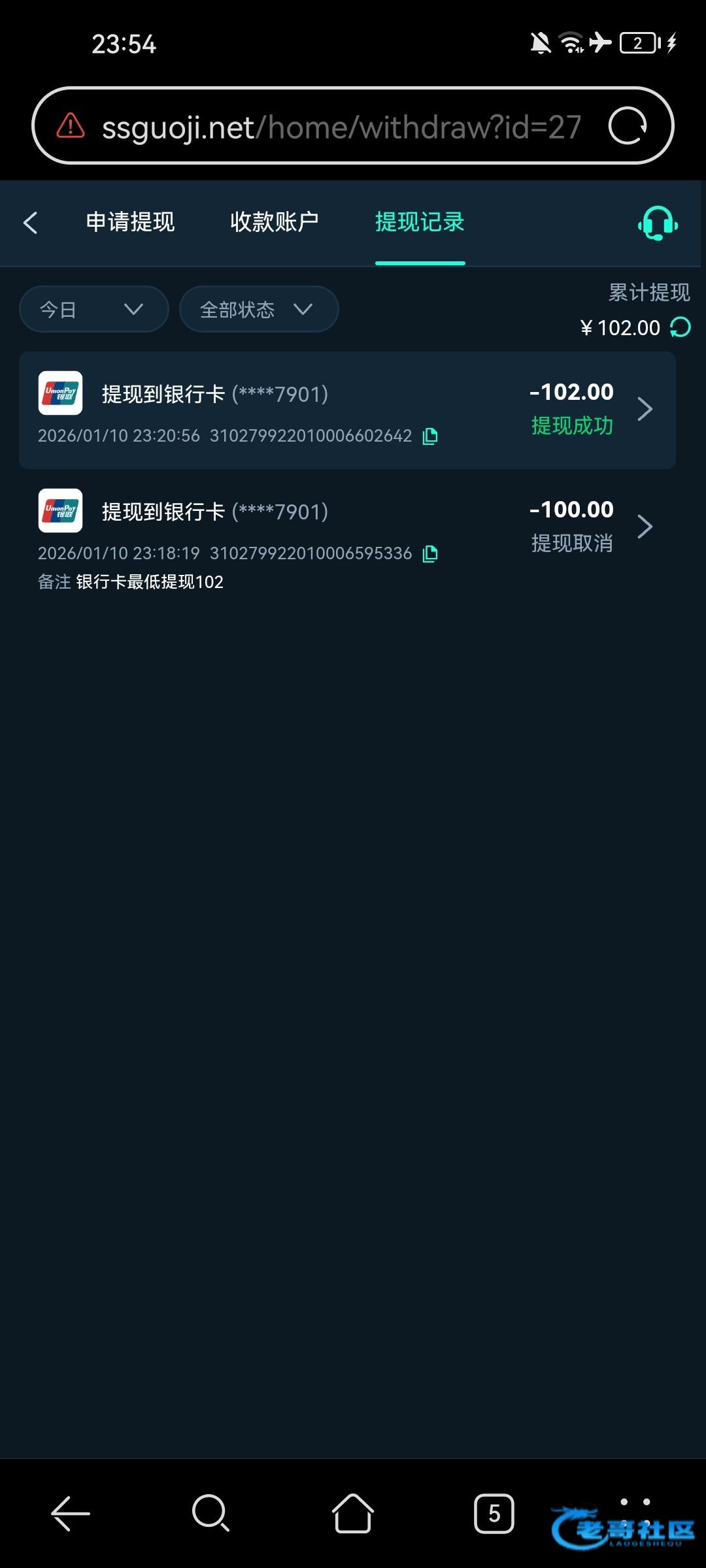Reload the page from the address bar

coord(627,126)
